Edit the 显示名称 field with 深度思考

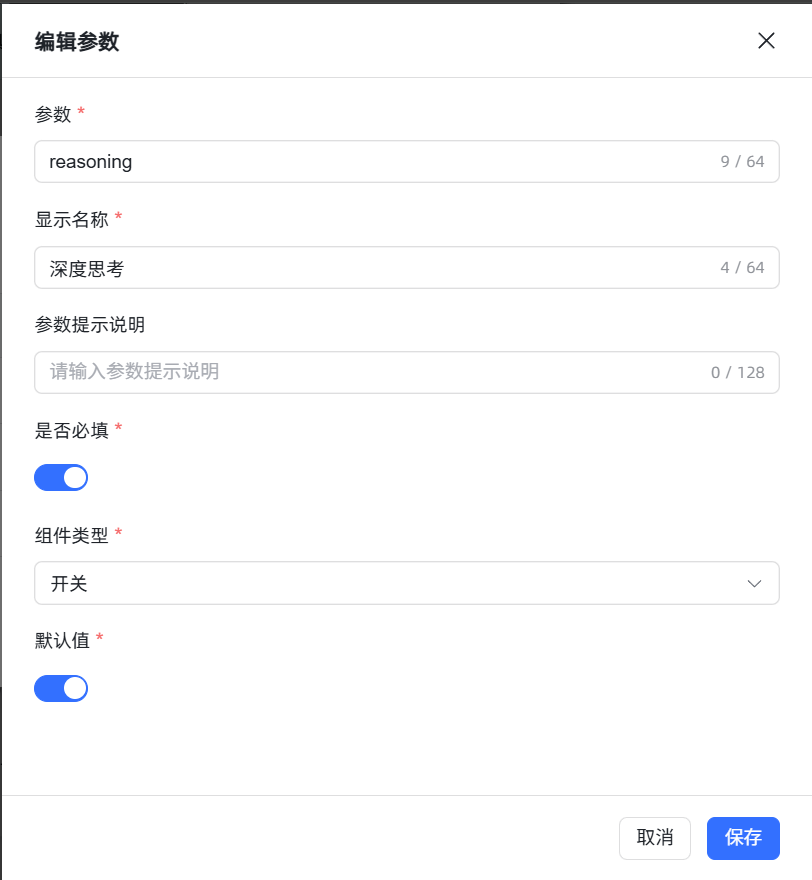point(380,268)
